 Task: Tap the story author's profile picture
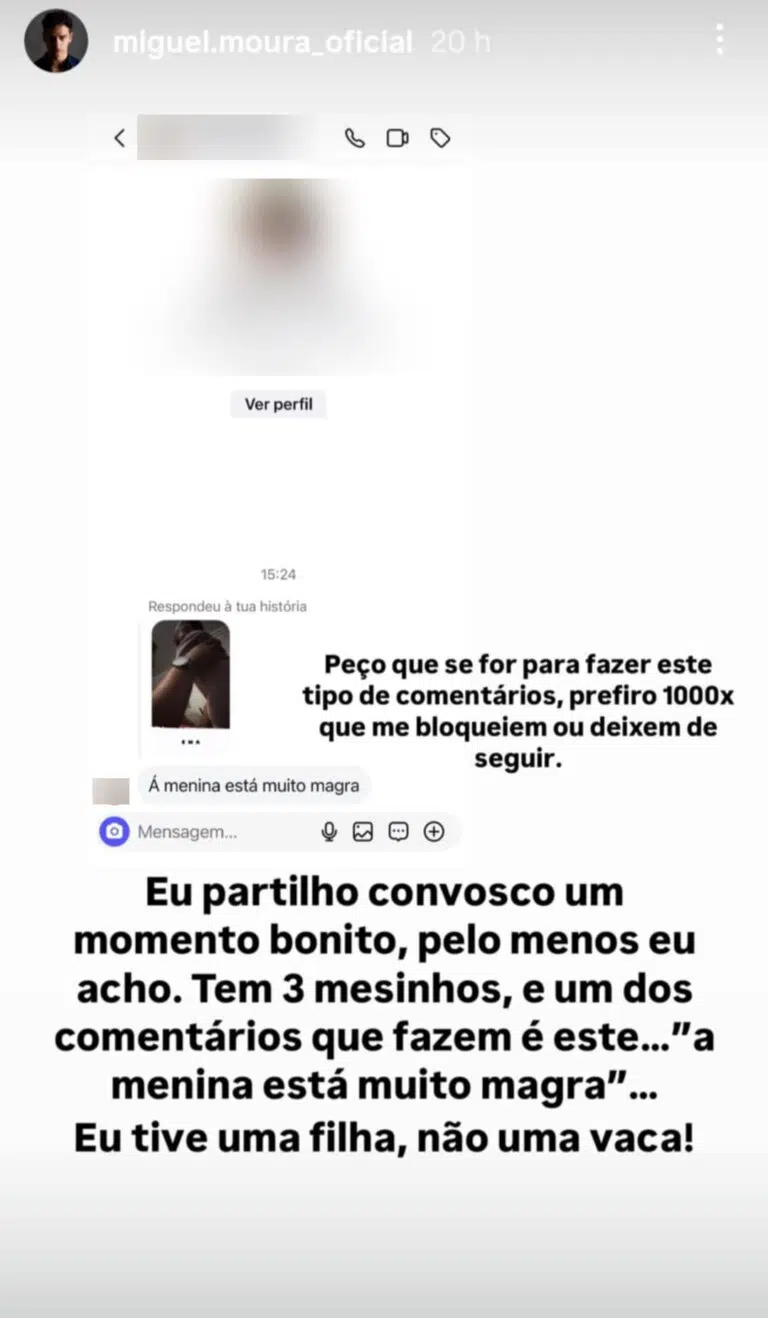coord(56,41)
